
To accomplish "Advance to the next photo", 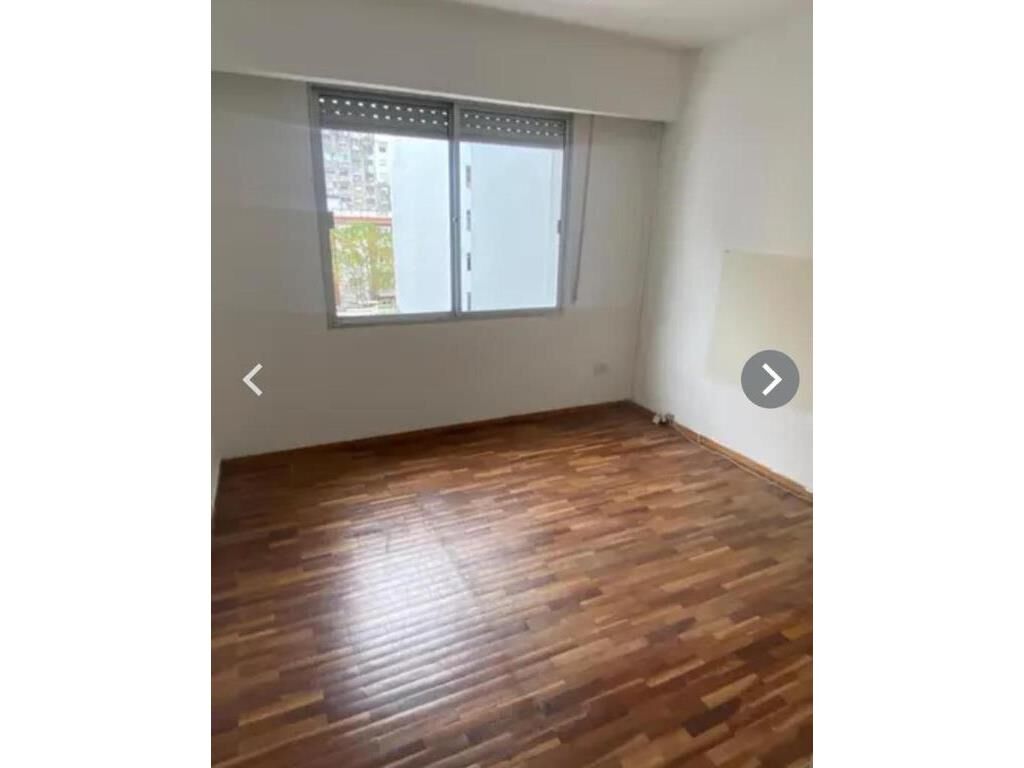I will click(770, 379).
